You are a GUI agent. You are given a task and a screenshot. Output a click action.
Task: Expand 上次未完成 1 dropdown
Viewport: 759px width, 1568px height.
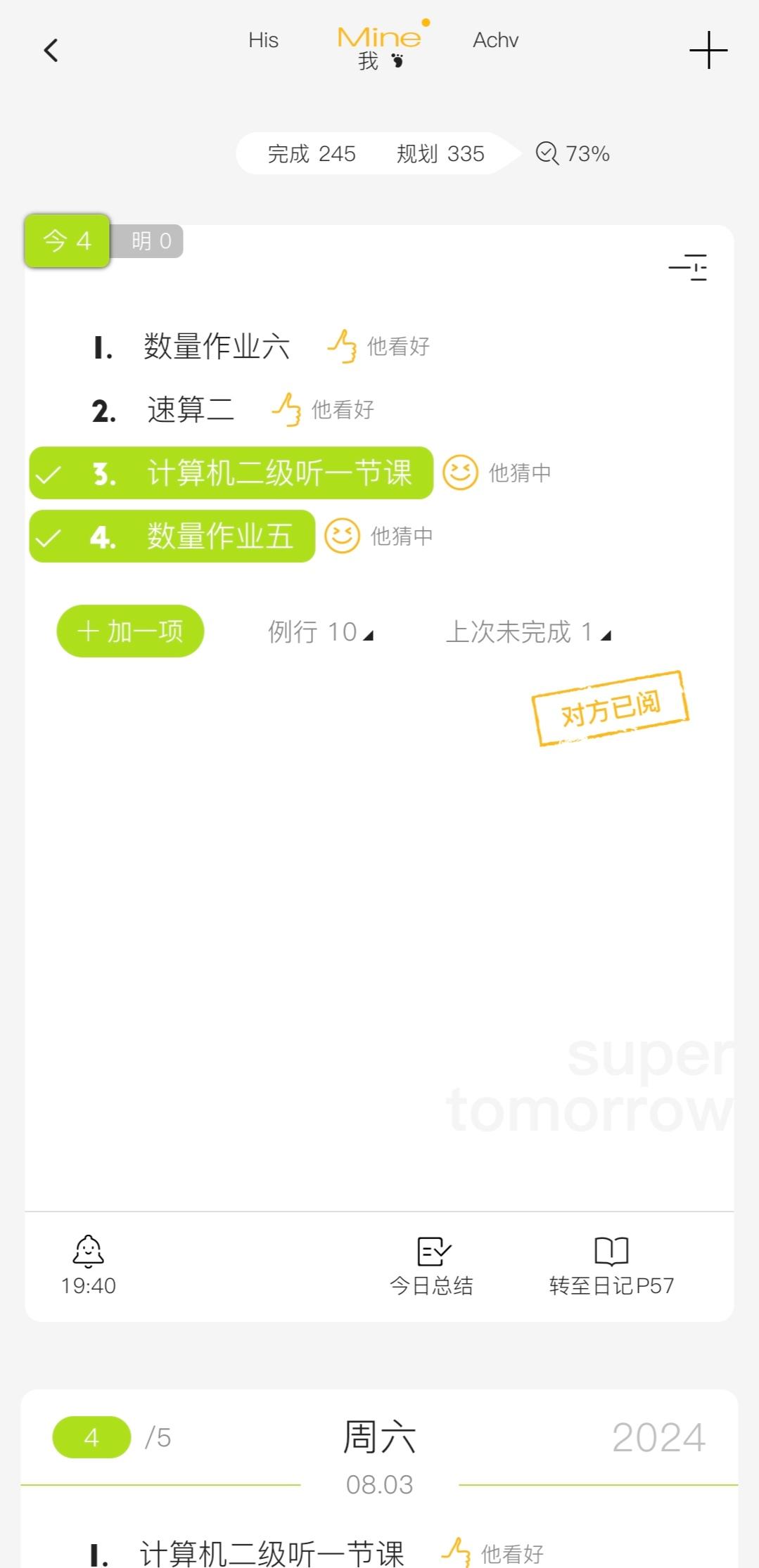tap(528, 632)
